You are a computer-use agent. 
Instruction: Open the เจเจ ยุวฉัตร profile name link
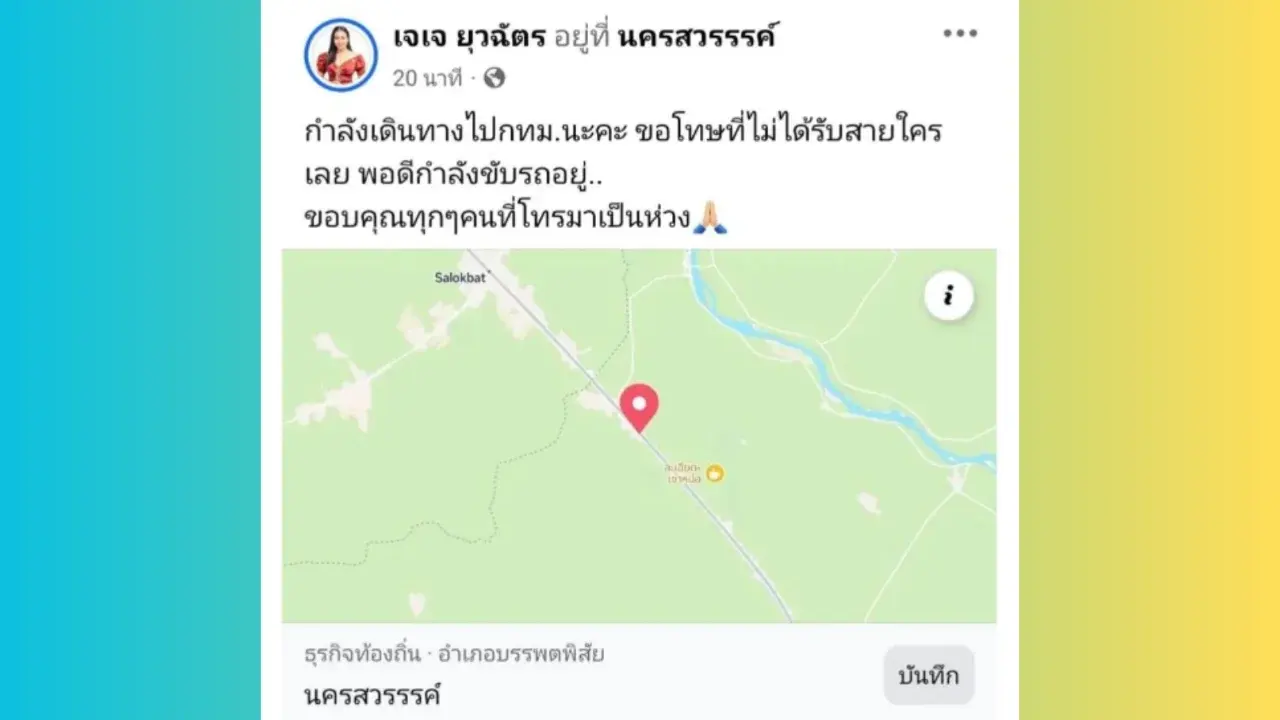pyautogui.click(x=470, y=38)
